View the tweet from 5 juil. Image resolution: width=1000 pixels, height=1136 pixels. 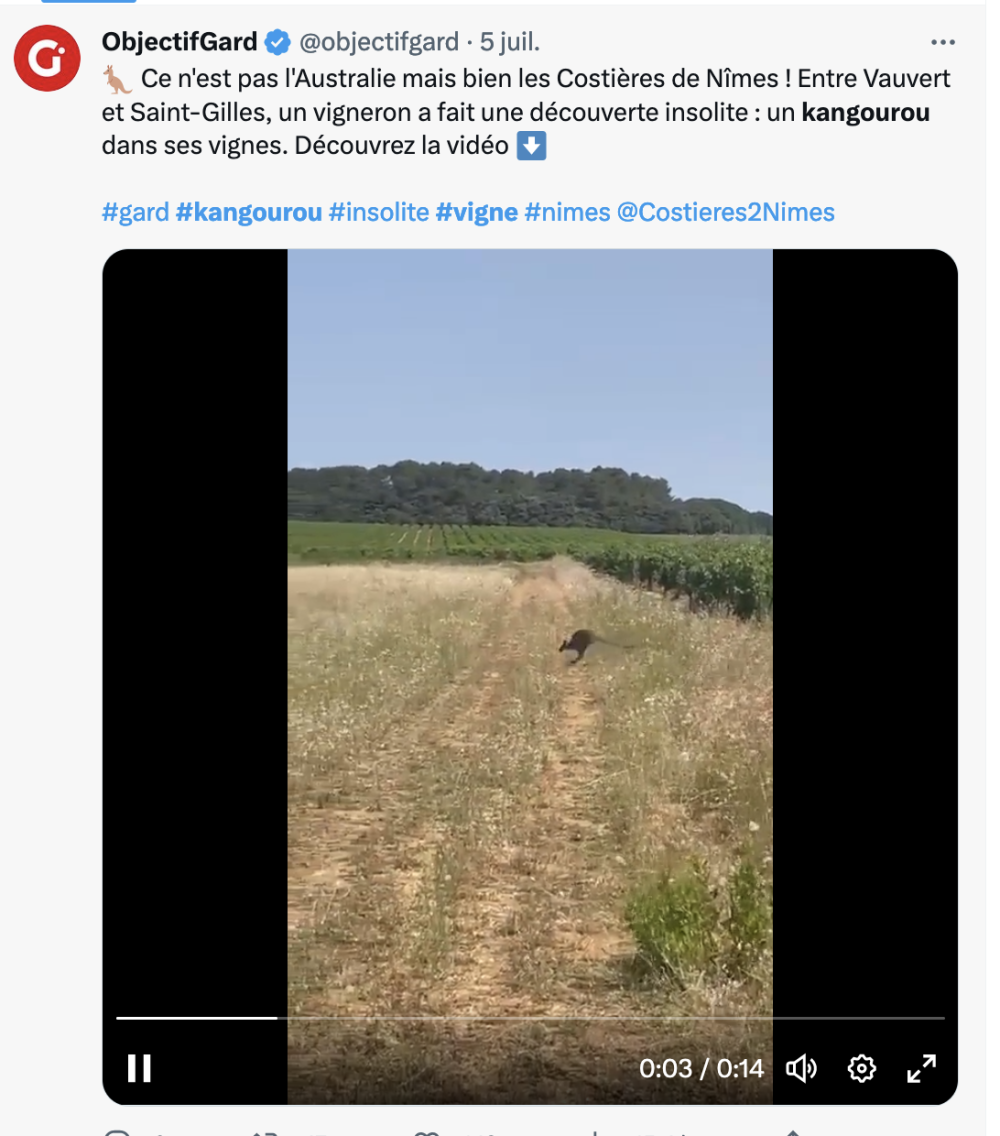[x=510, y=42]
